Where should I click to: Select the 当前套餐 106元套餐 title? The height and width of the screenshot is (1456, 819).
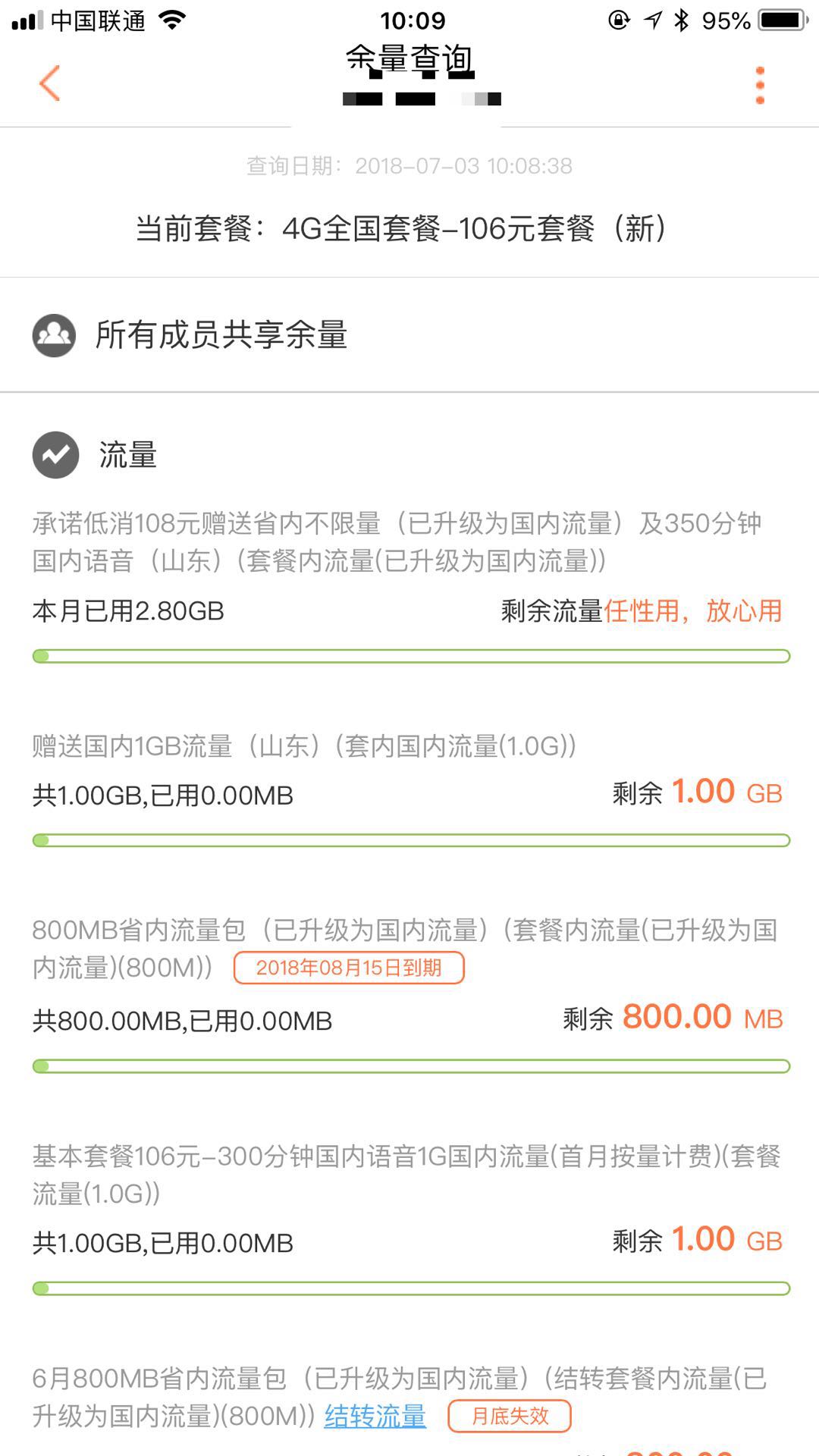pyautogui.click(x=402, y=227)
